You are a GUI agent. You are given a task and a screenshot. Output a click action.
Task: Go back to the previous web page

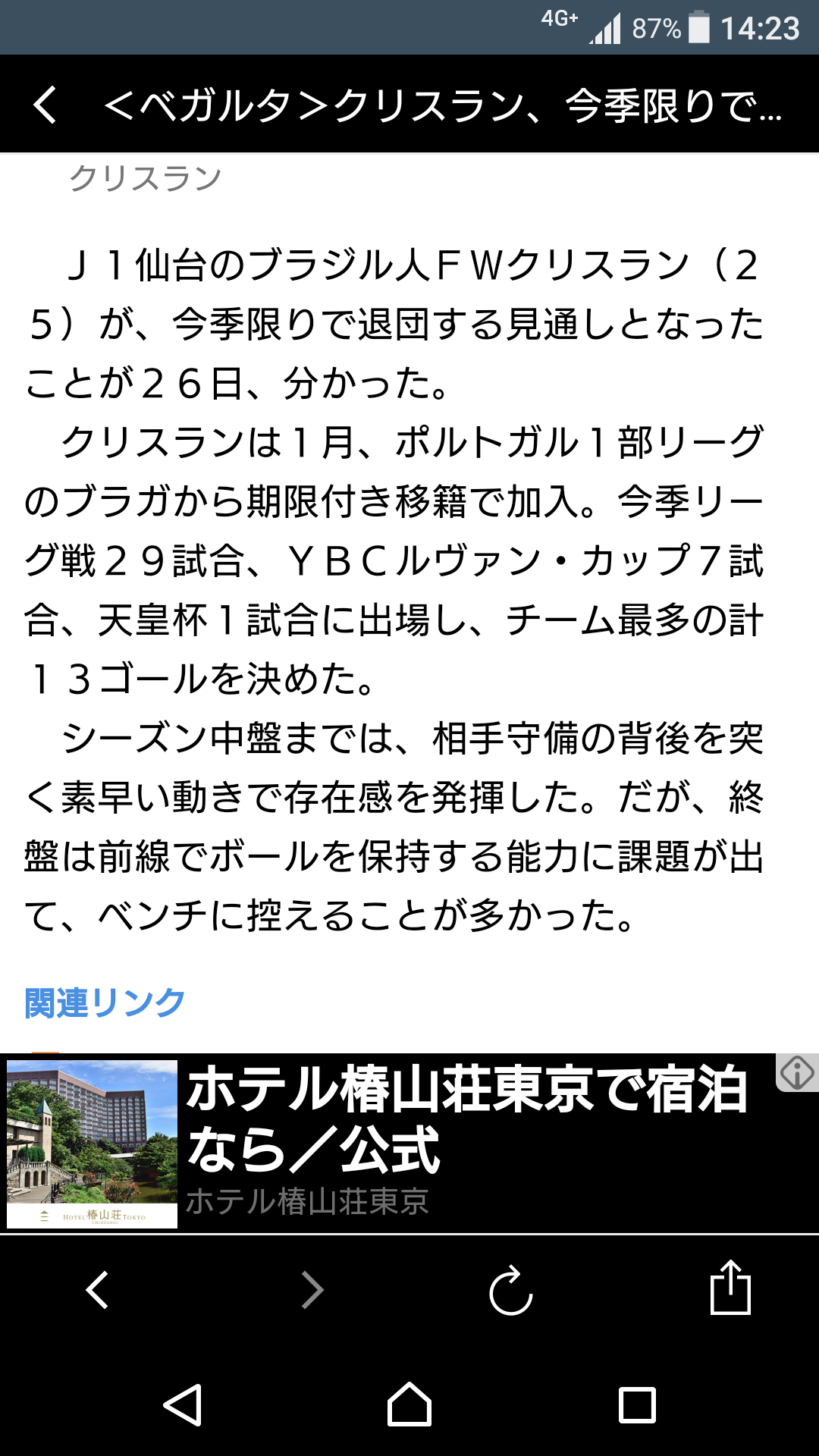pos(97,1290)
